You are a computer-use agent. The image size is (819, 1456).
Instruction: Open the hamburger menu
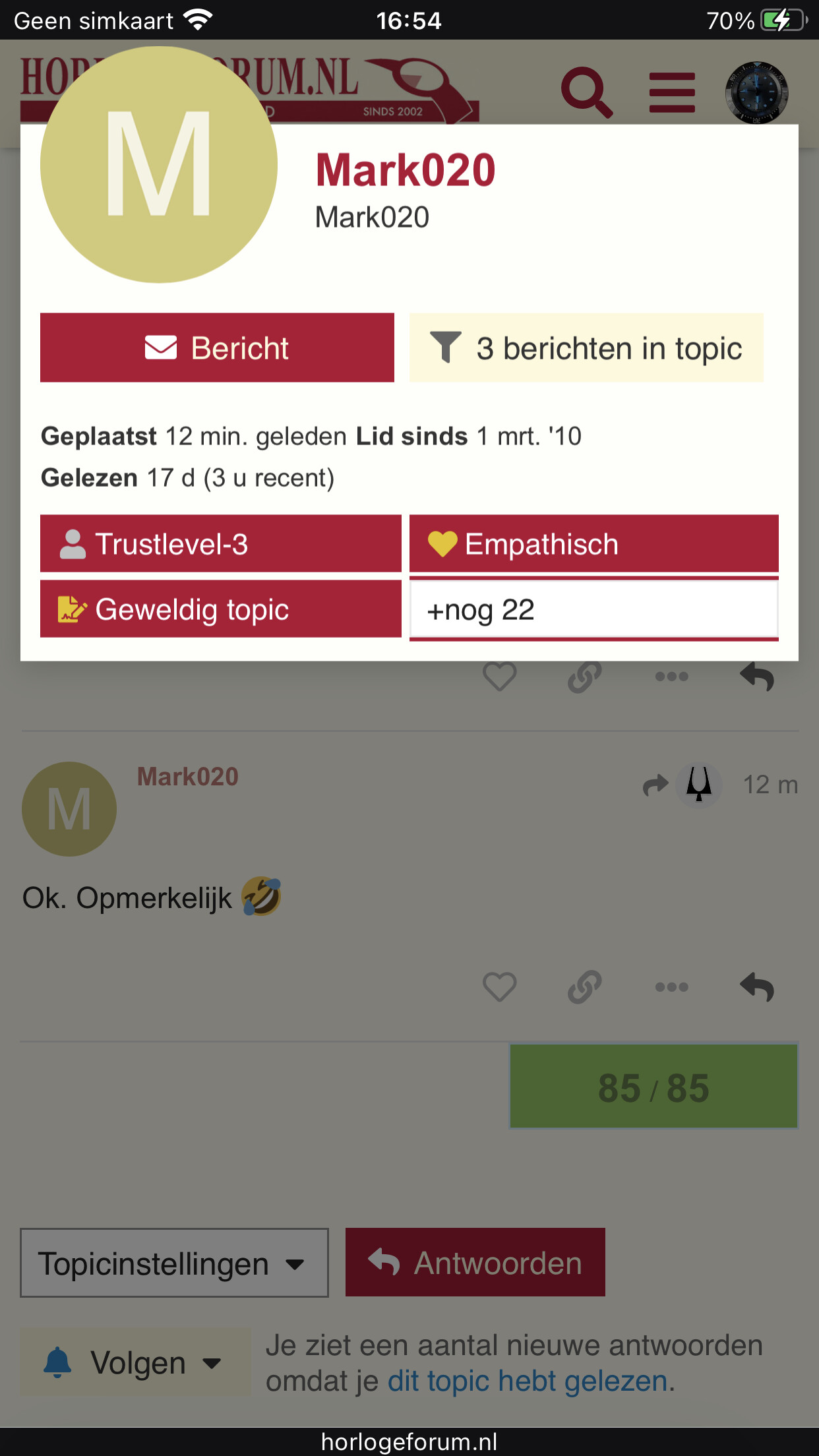(672, 92)
